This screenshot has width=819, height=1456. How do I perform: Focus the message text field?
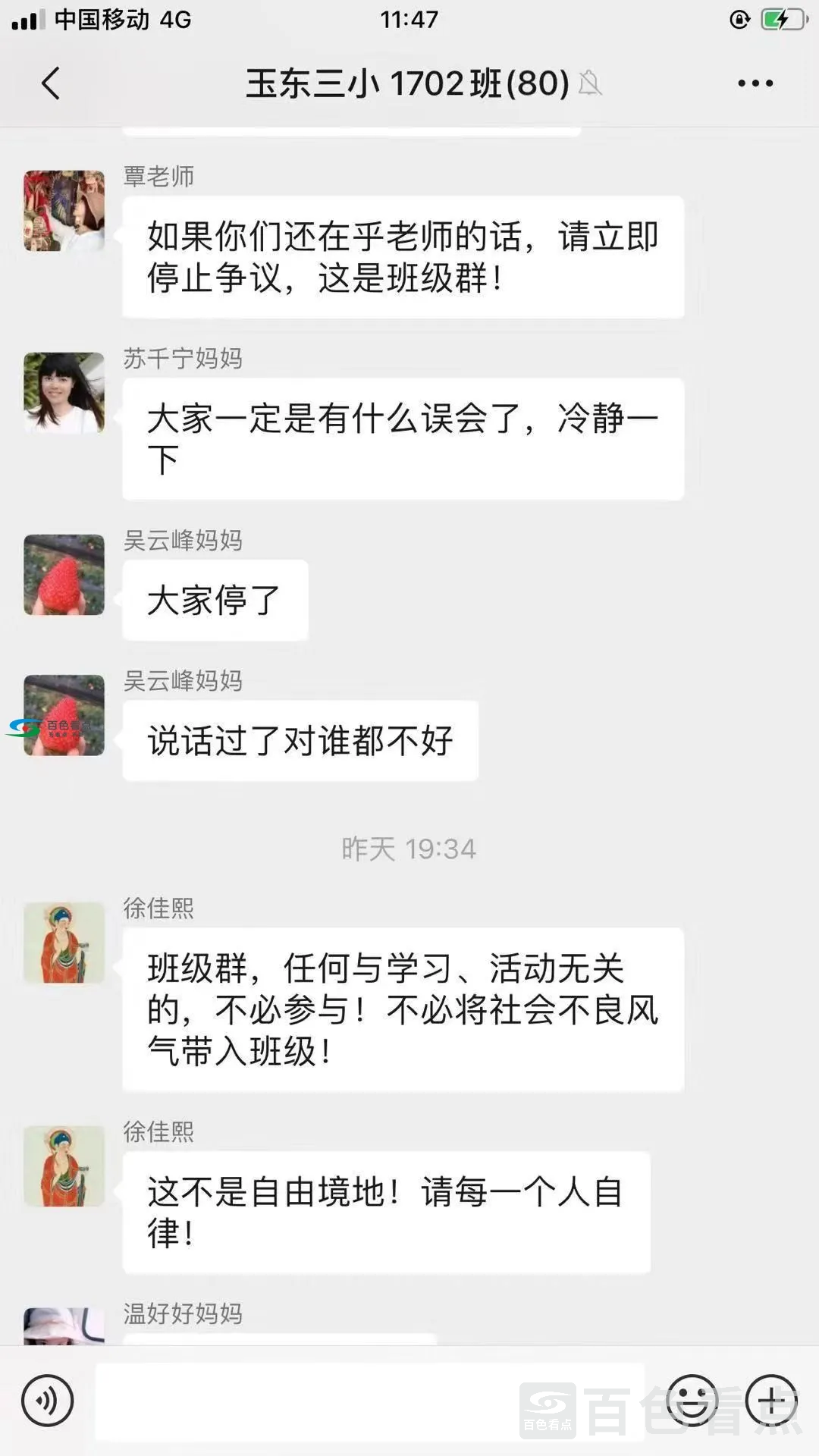370,1401
